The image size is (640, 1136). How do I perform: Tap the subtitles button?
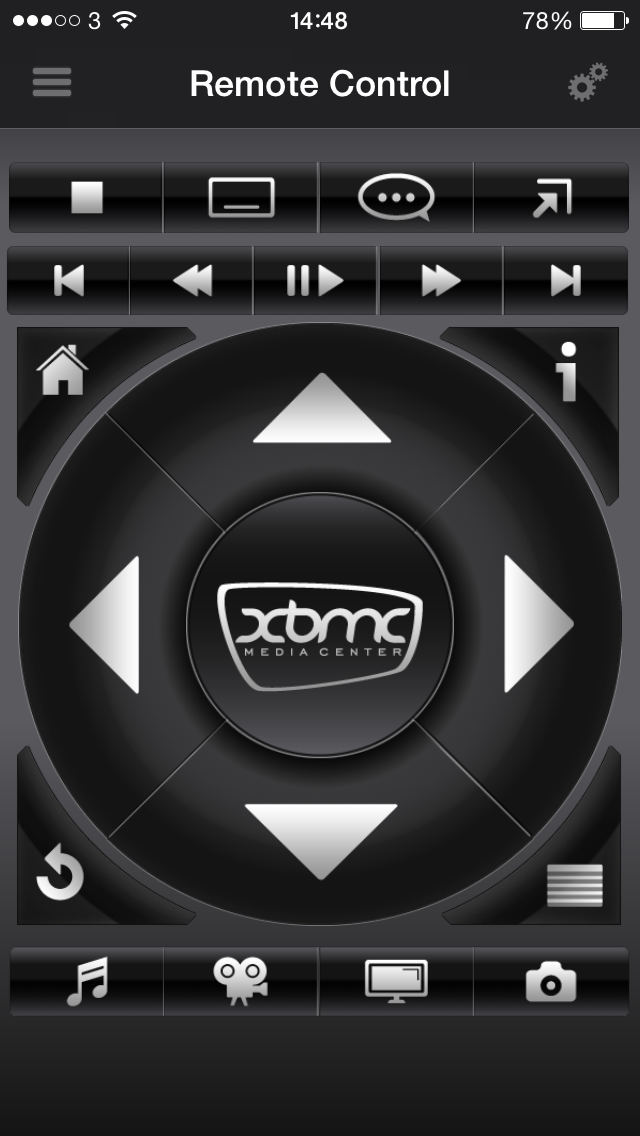(241, 197)
